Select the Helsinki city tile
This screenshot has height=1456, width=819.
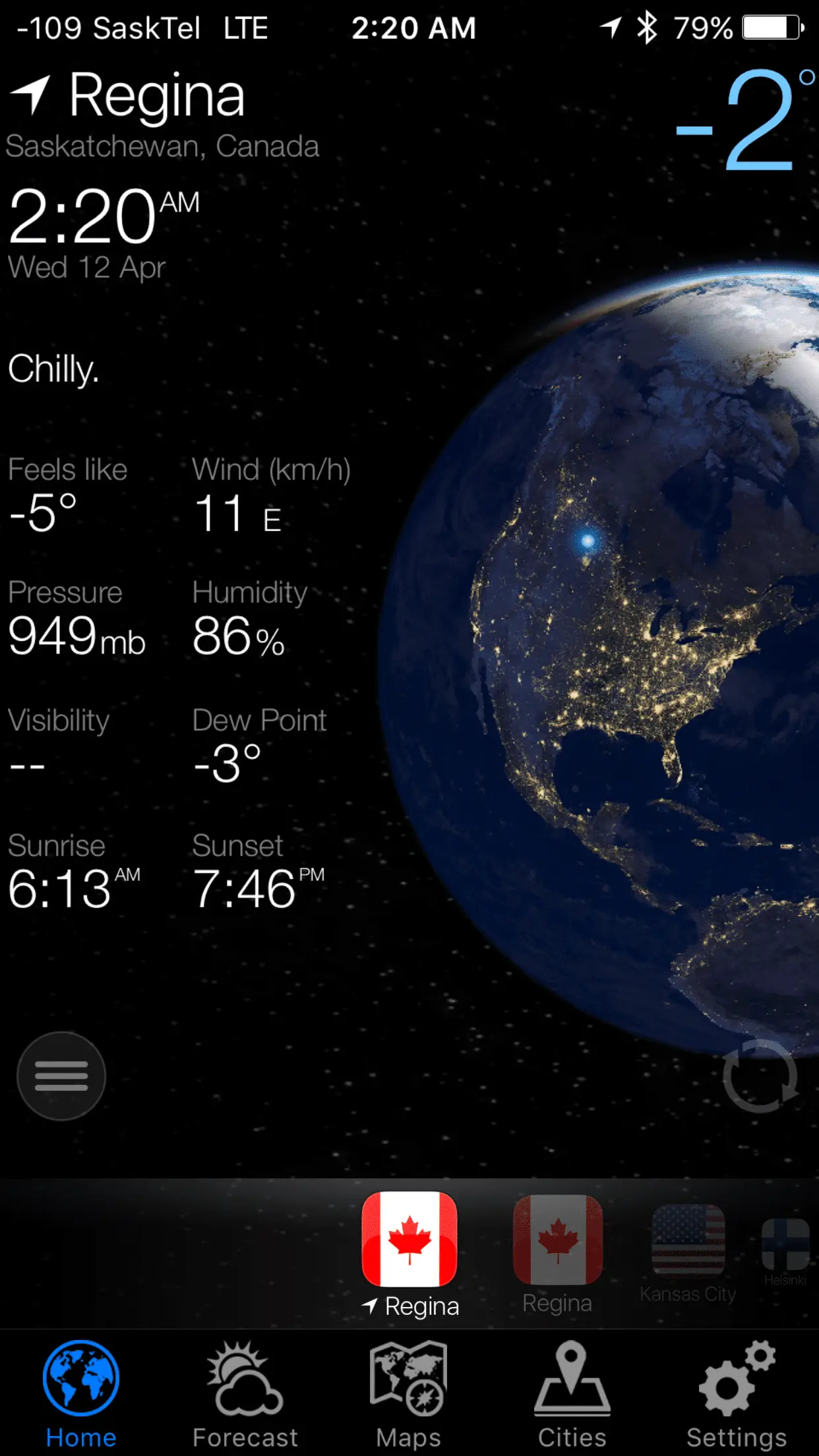785,1246
